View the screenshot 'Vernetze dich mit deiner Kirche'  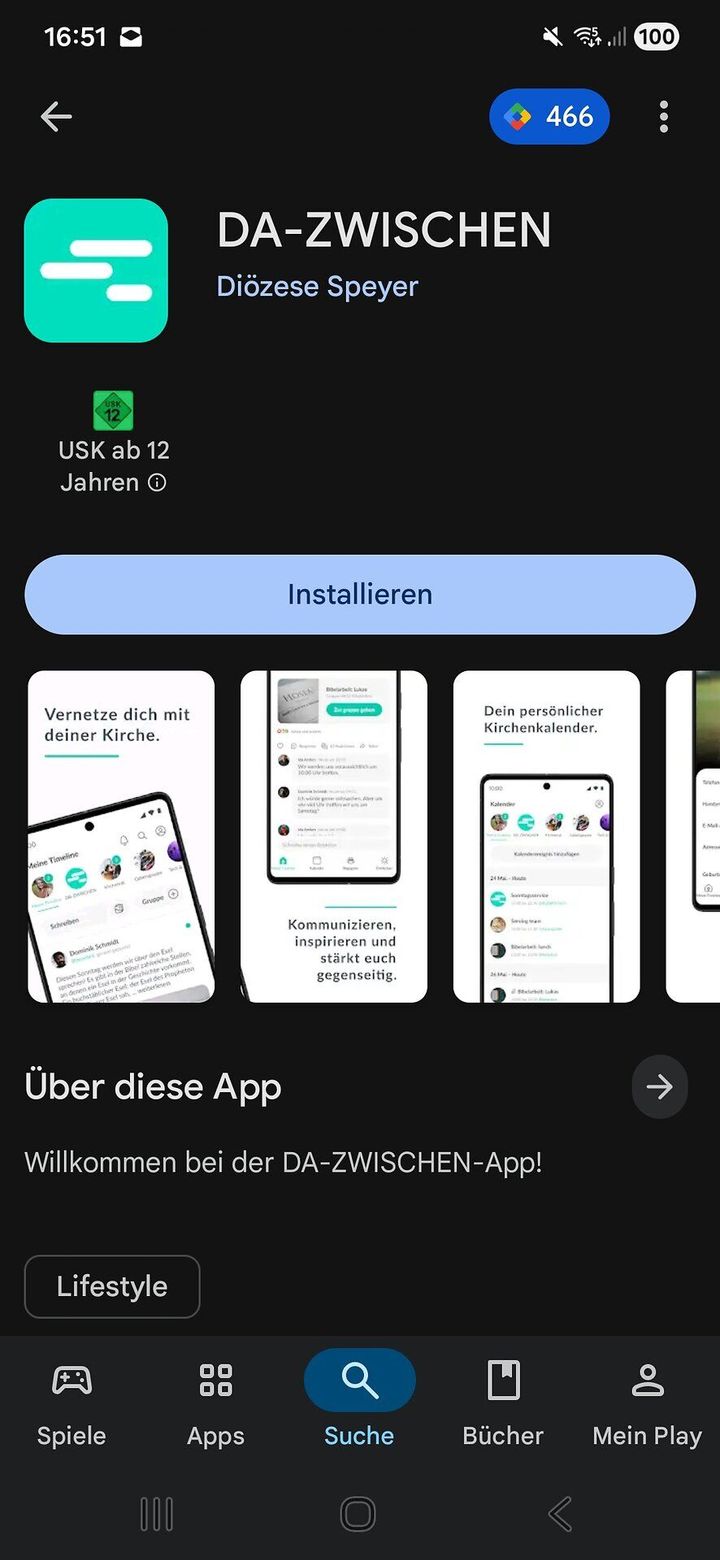tap(121, 837)
